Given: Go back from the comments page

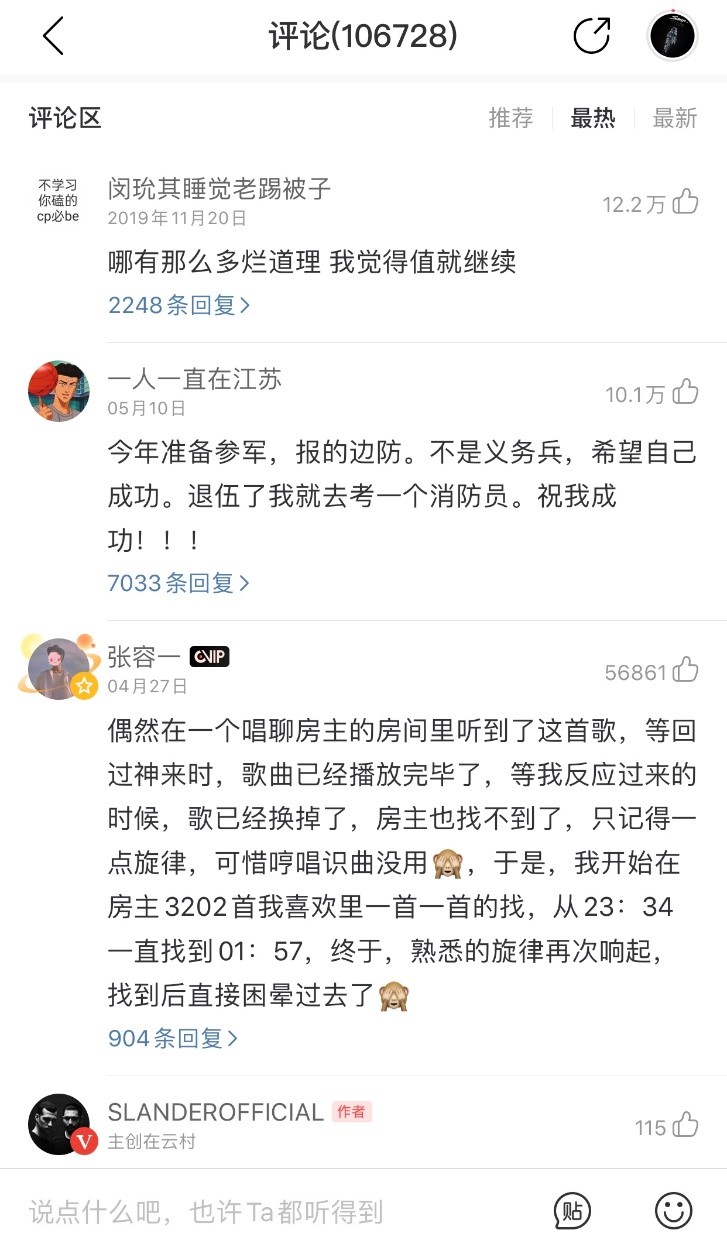Looking at the screenshot, I should pos(53,37).
